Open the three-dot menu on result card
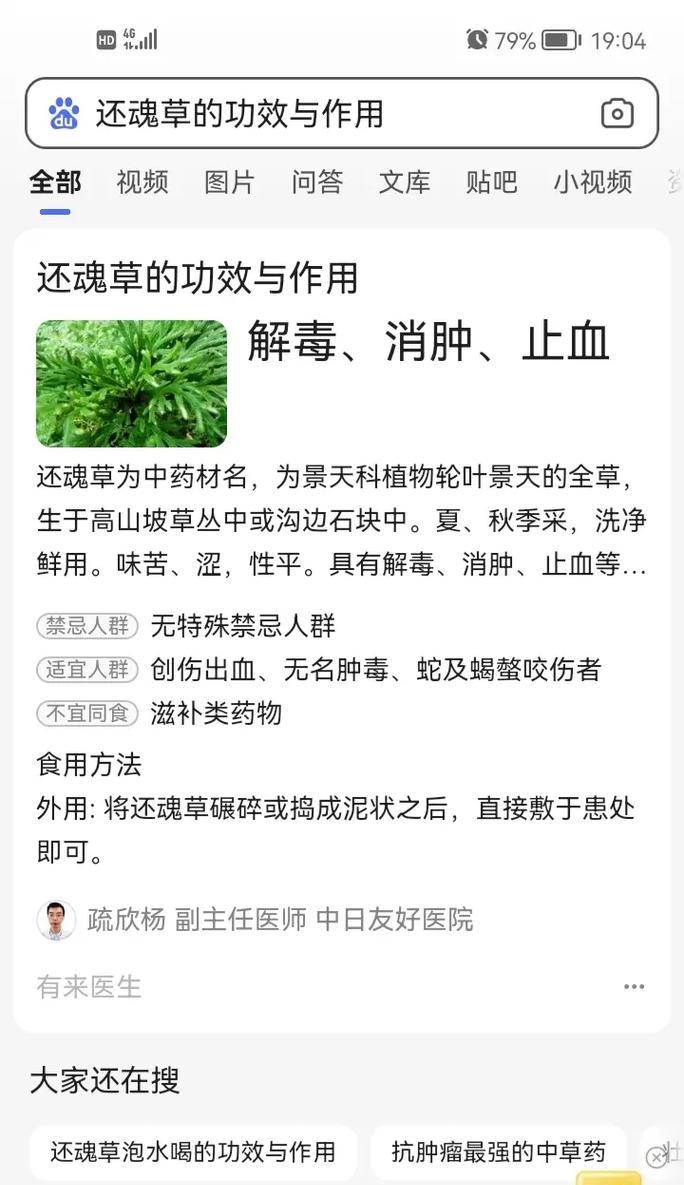 [x=634, y=986]
